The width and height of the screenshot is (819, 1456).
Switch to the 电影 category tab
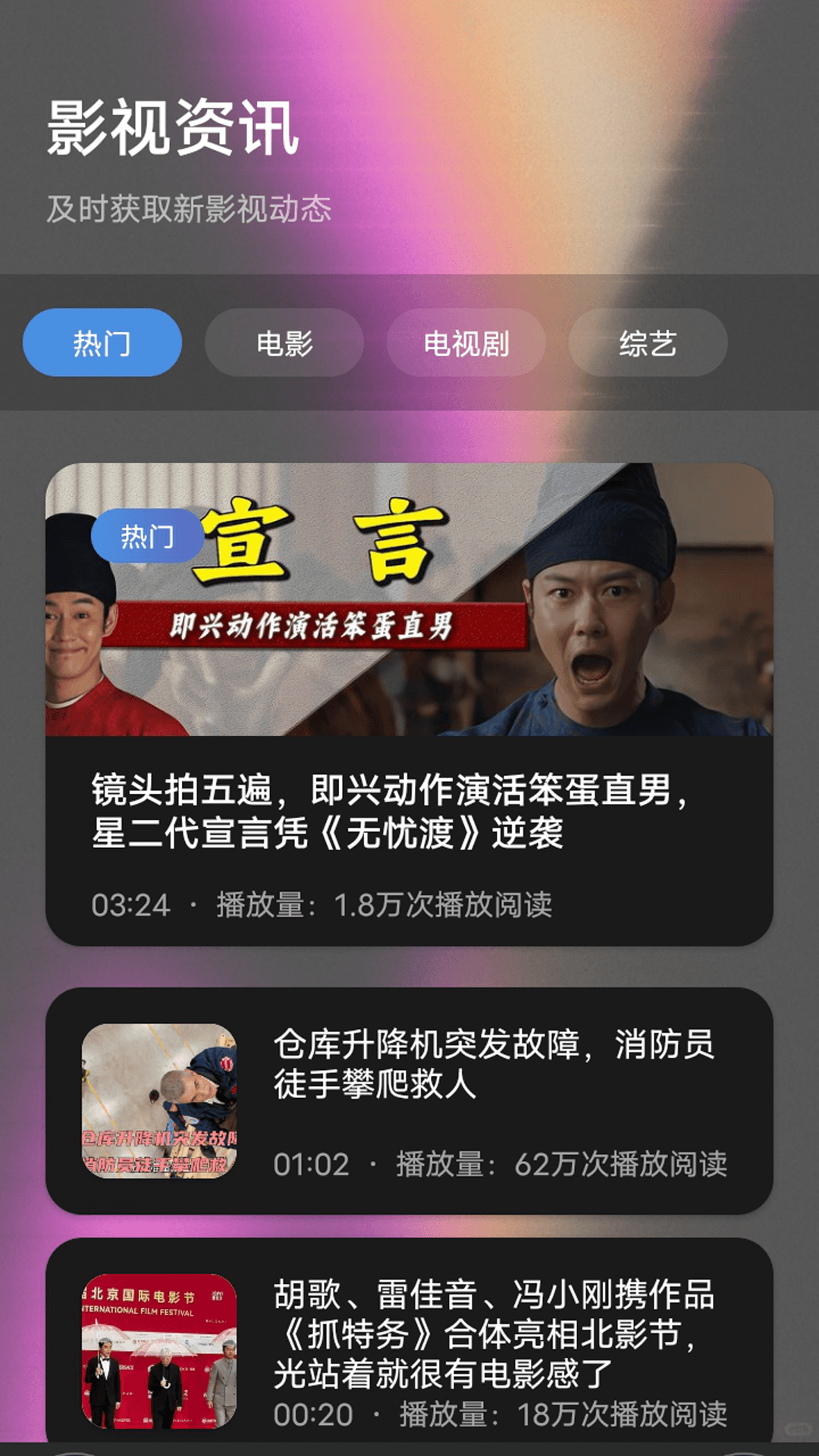(284, 342)
